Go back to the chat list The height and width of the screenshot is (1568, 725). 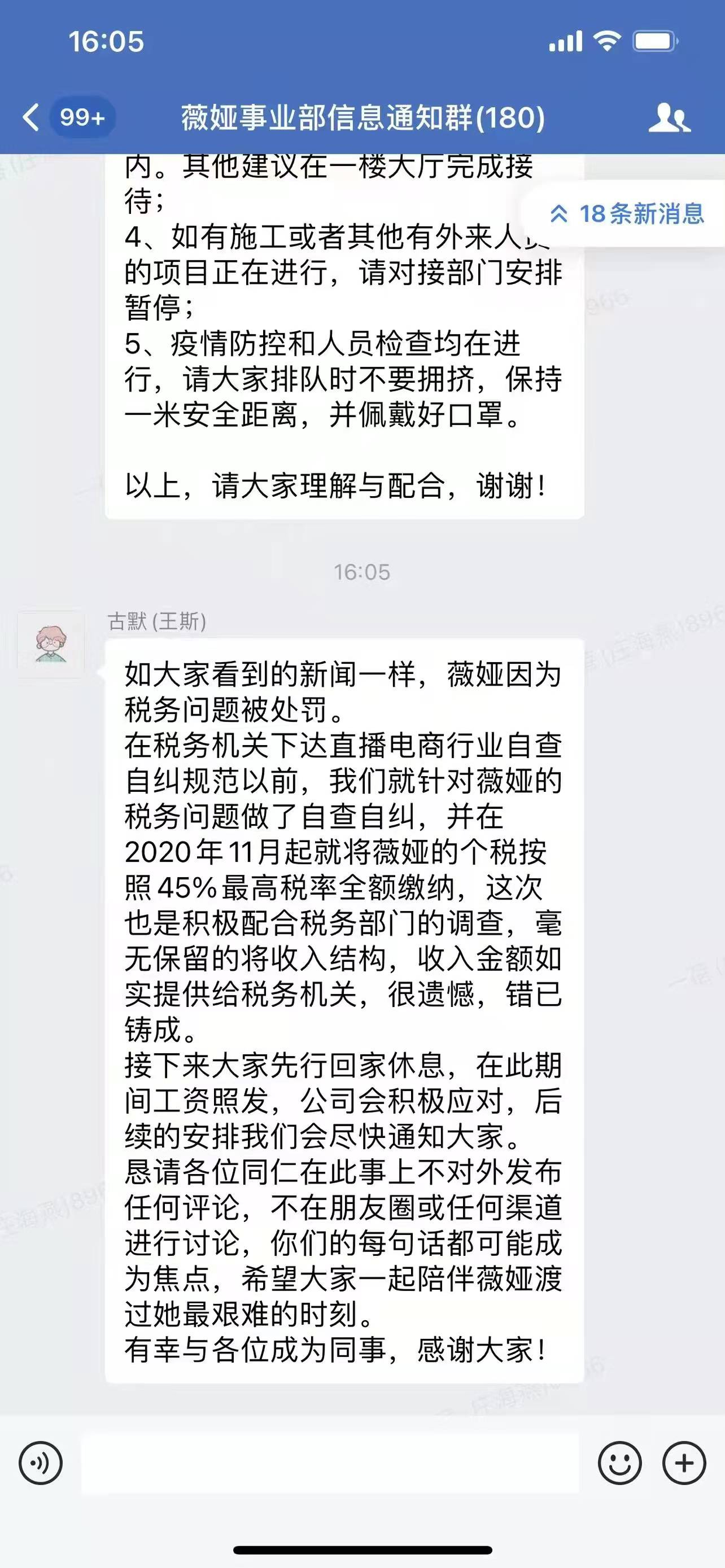[32, 117]
